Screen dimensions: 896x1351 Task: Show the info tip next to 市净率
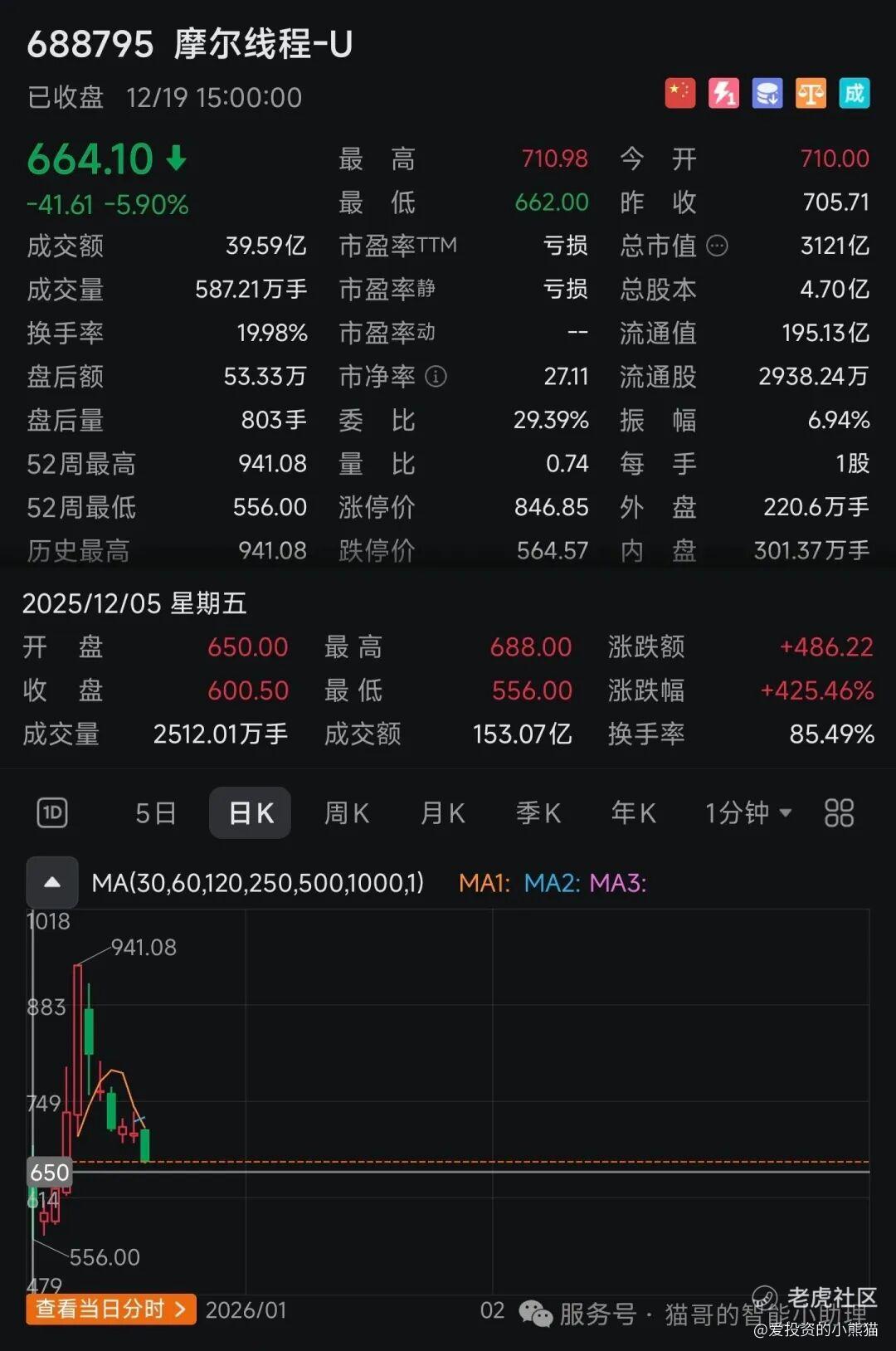(x=436, y=377)
